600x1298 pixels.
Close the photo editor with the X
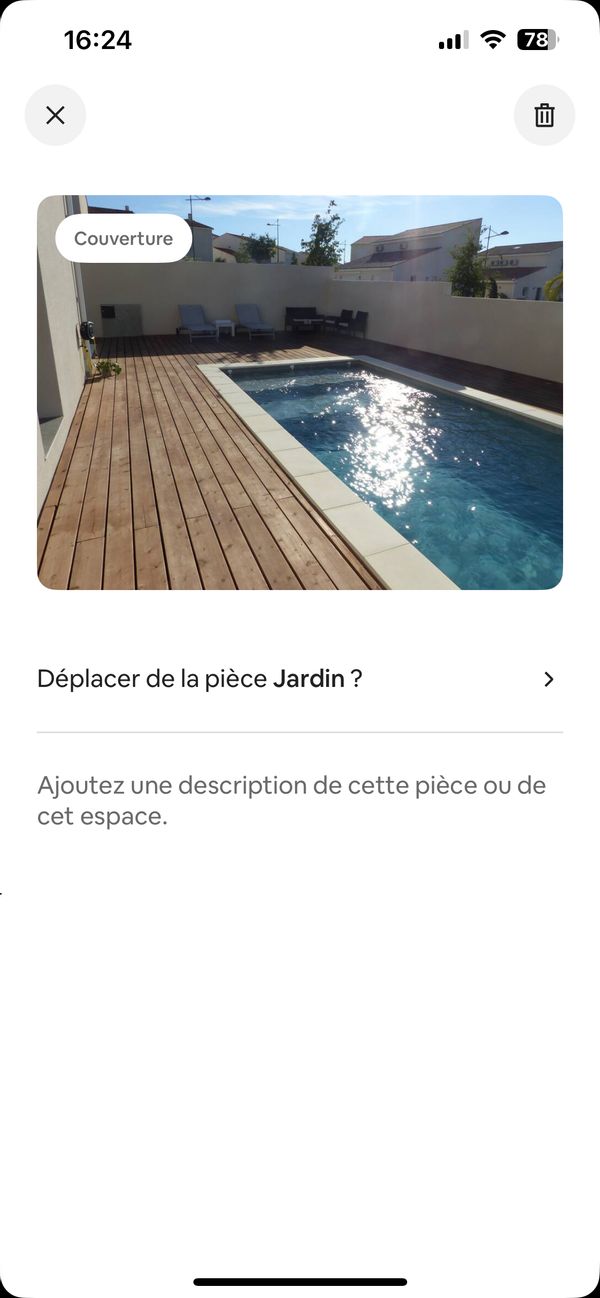[x=55, y=115]
